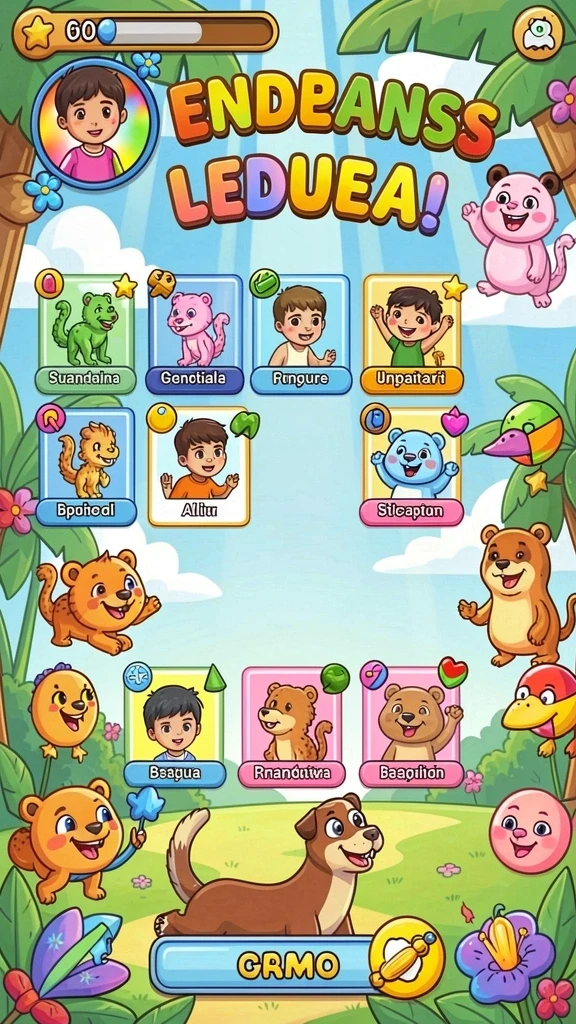Select the pink Genotiala card
Viewport: 576px width, 1024px height.
[x=194, y=334]
